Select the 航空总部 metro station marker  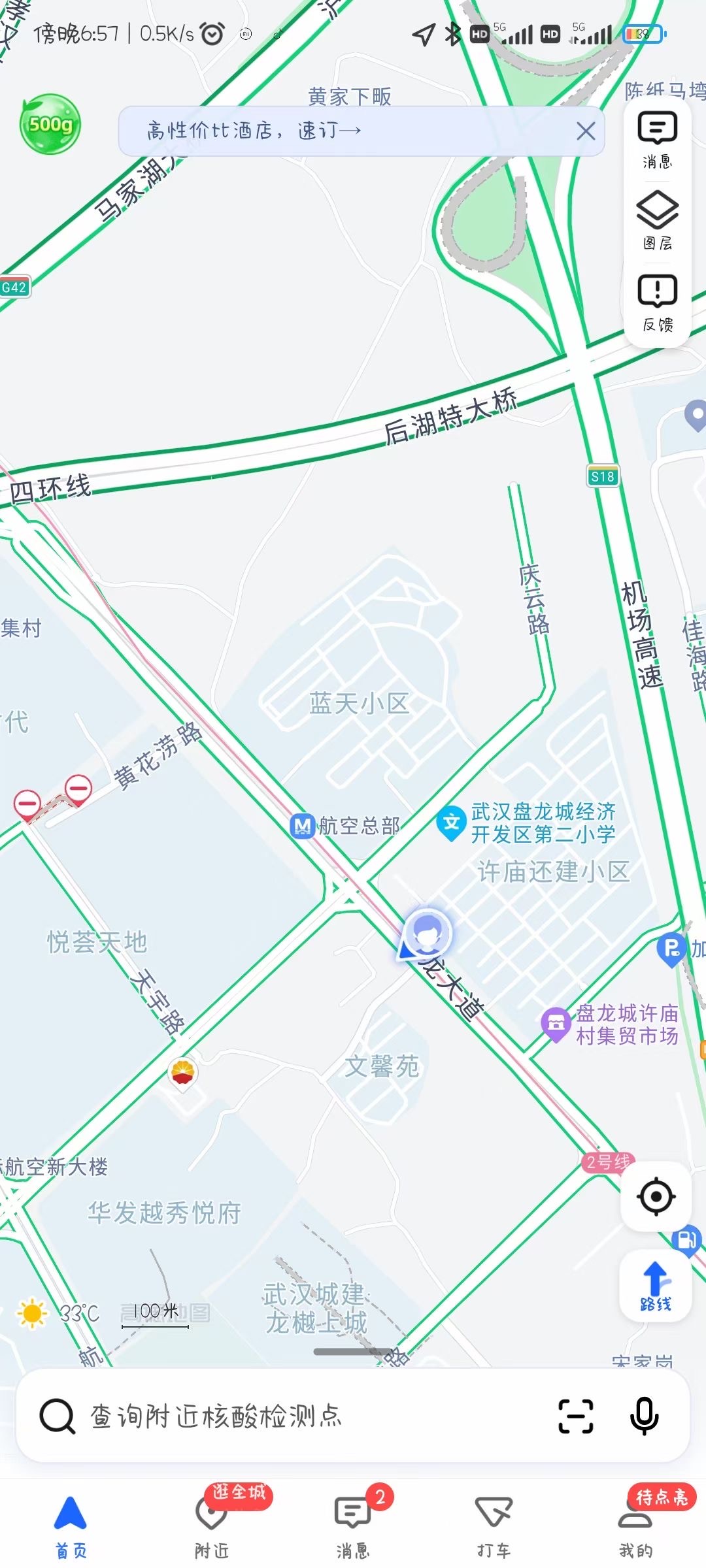303,826
